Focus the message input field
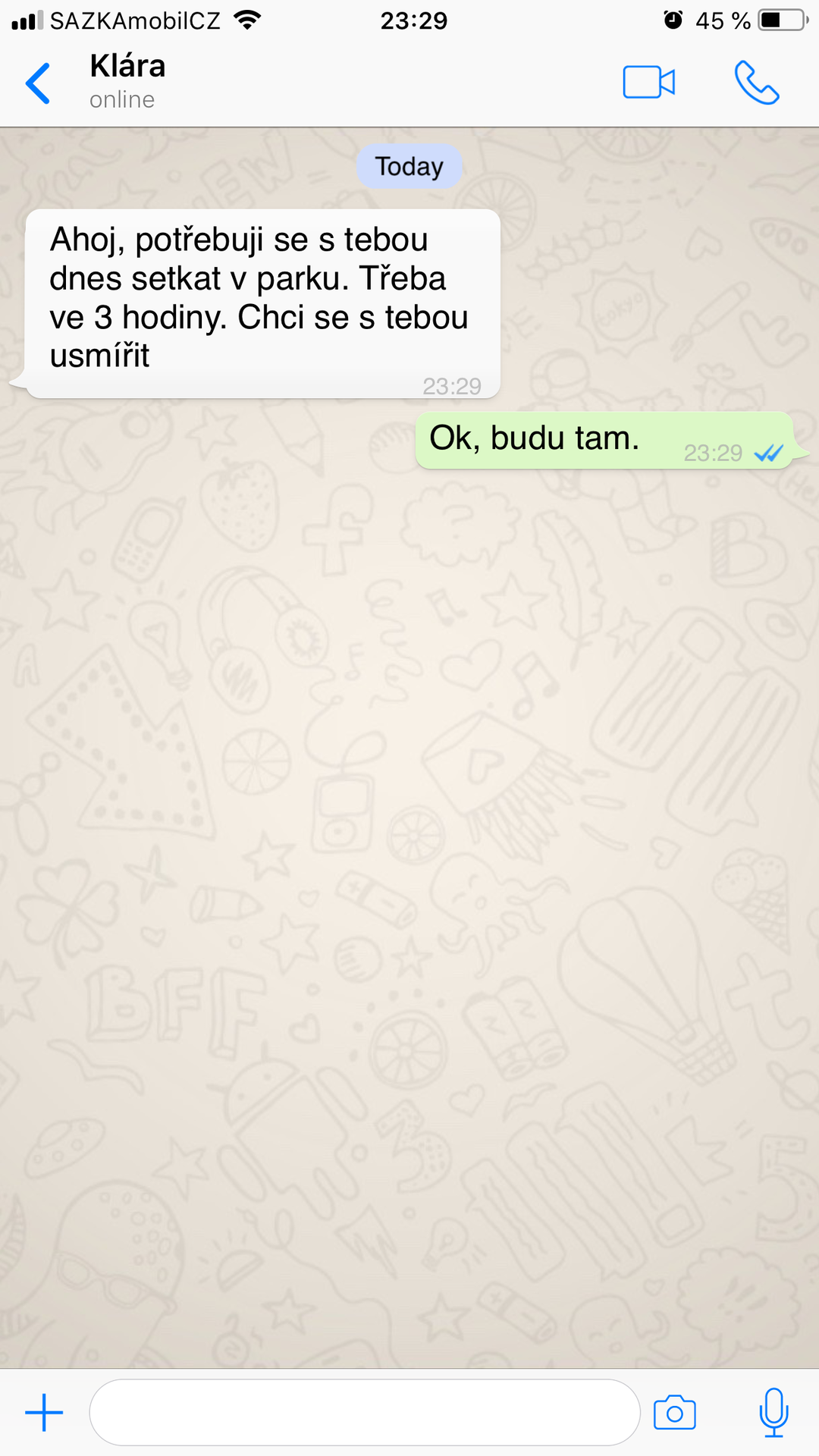The image size is (819, 1456). pos(365,1412)
